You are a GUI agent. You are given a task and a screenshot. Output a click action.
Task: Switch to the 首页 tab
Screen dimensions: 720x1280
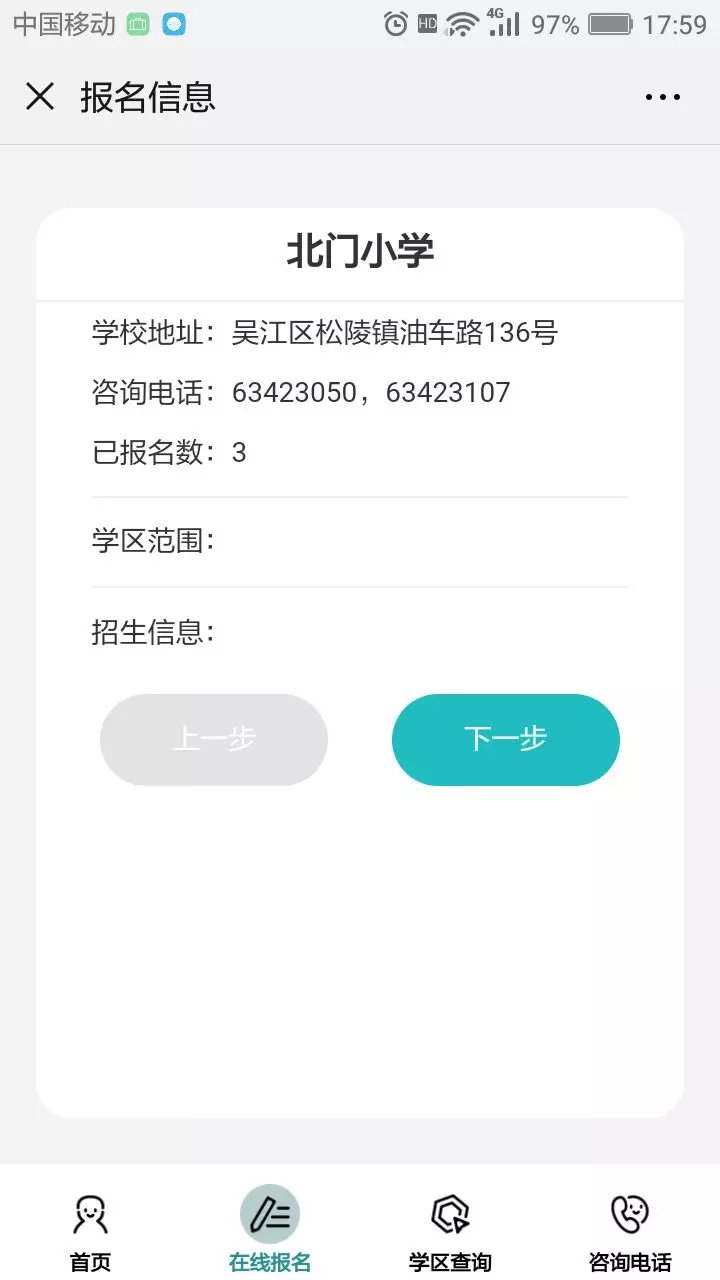(90, 1233)
